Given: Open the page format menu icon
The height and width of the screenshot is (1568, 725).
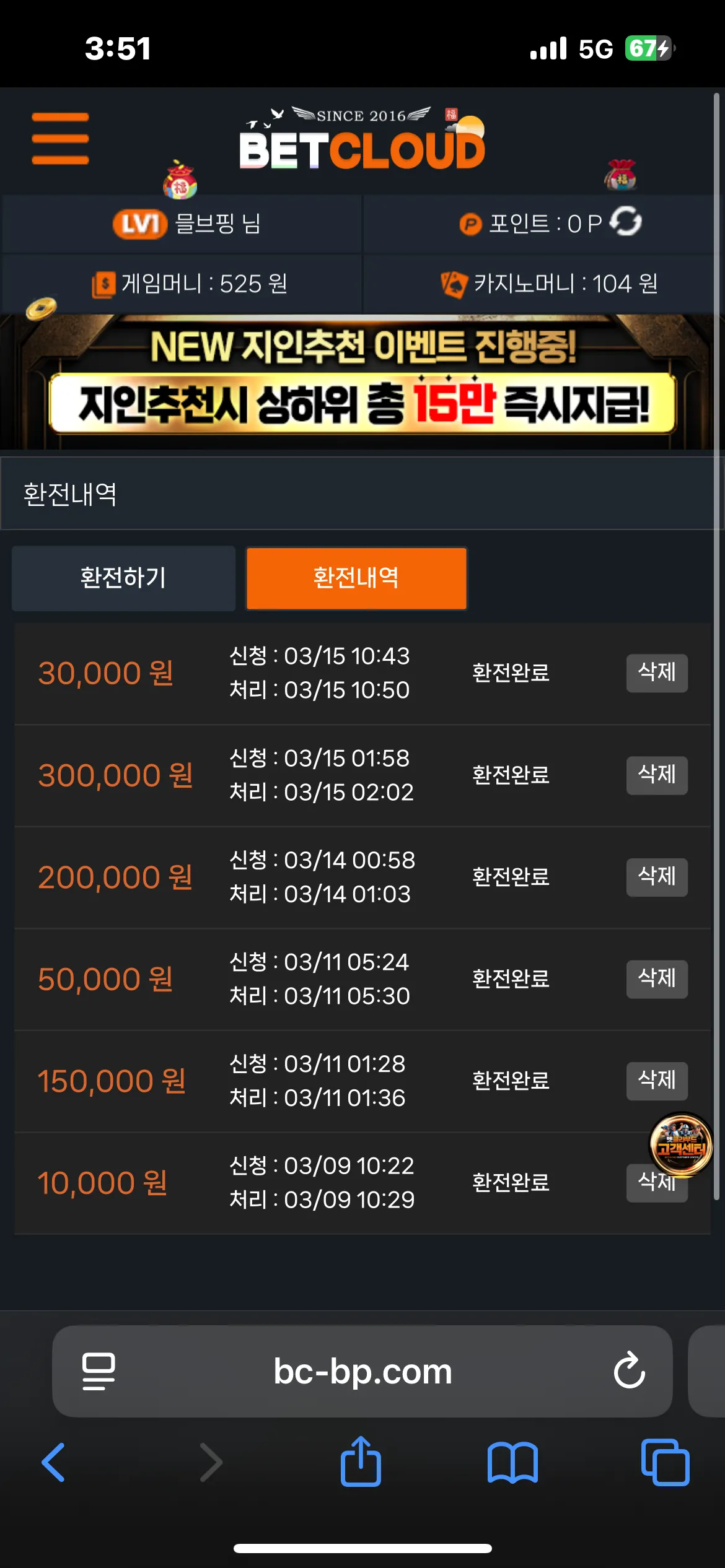Looking at the screenshot, I should pyautogui.click(x=99, y=1371).
